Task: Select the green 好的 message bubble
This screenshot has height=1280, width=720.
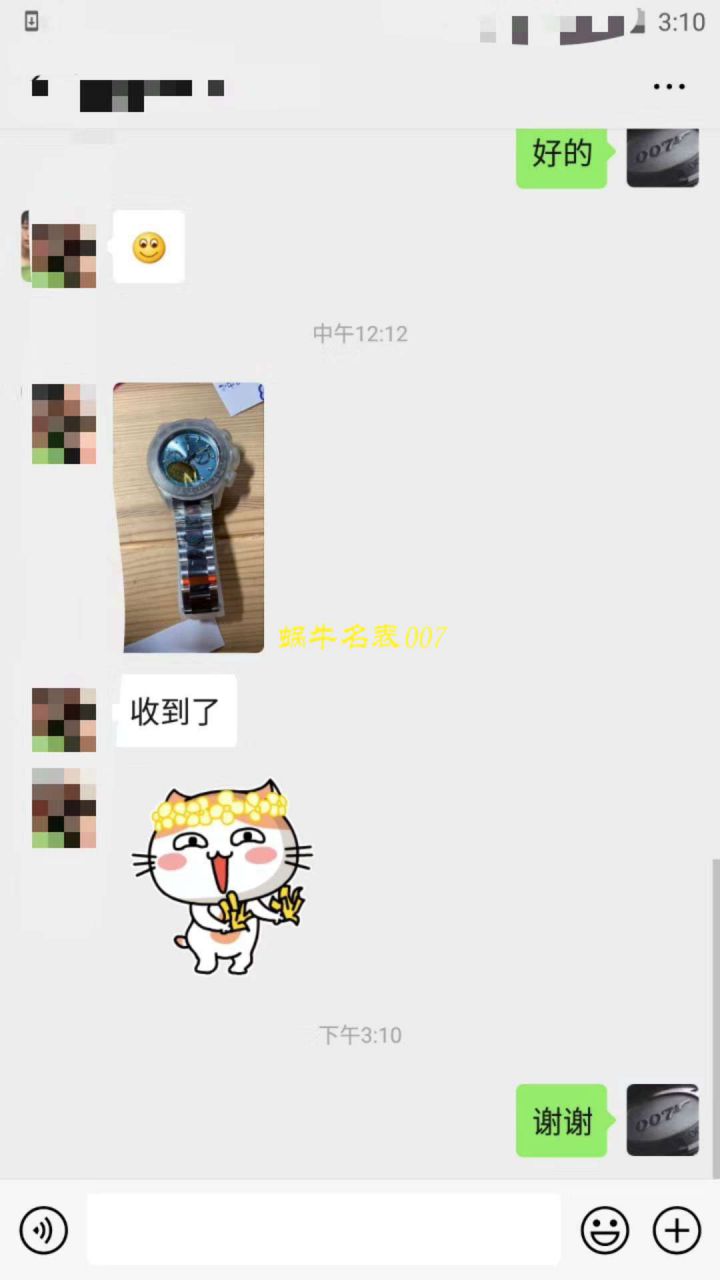Action: click(x=561, y=157)
